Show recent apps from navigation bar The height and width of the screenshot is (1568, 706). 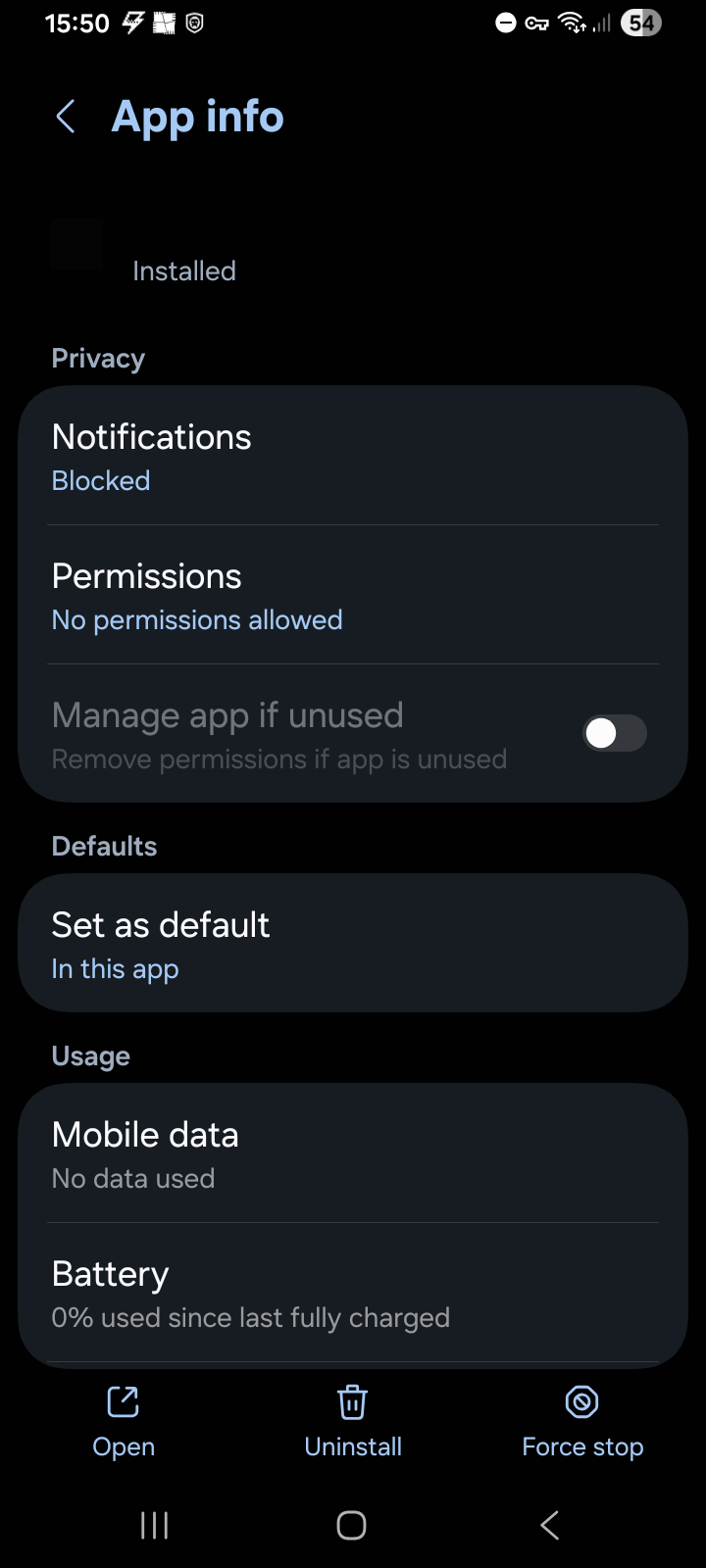[x=155, y=1525]
